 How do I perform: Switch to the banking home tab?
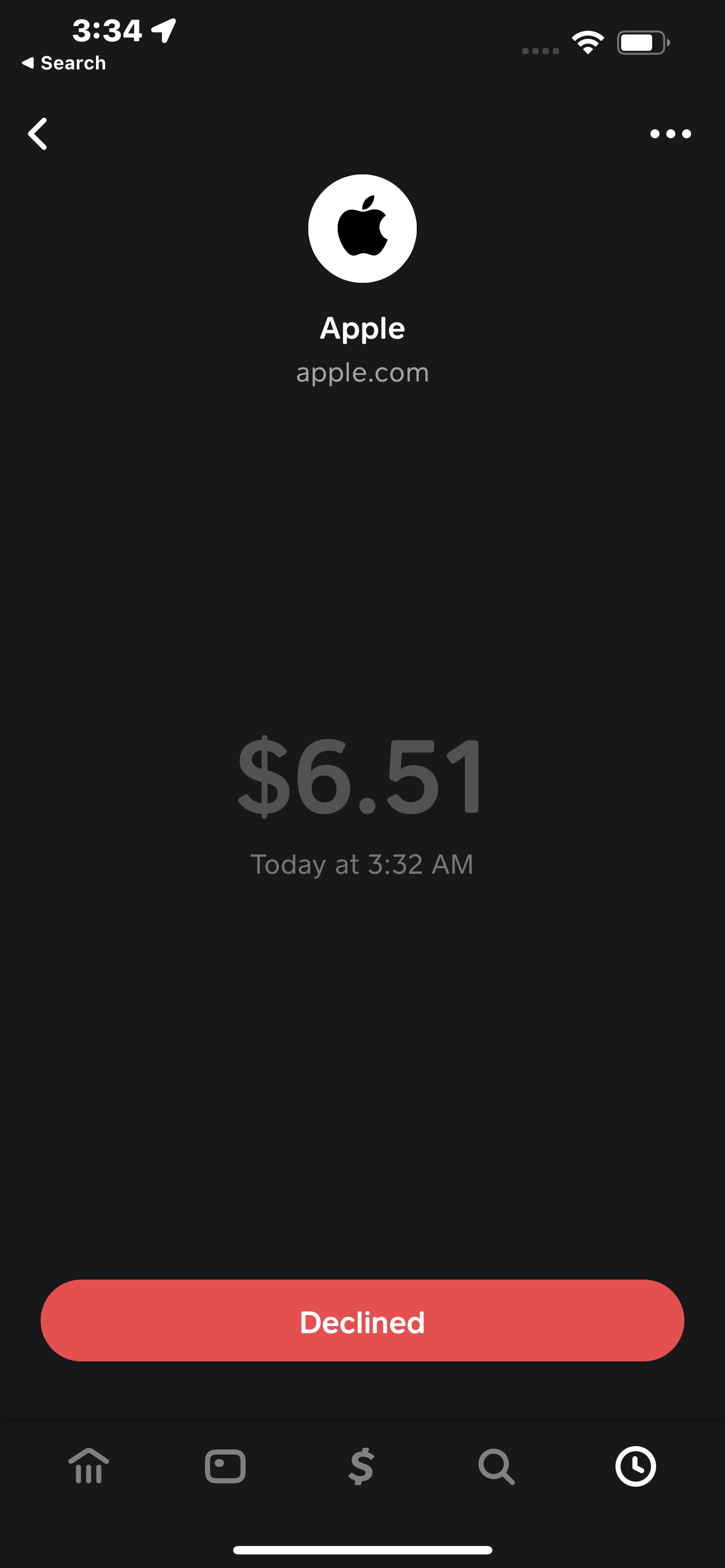tap(89, 1466)
